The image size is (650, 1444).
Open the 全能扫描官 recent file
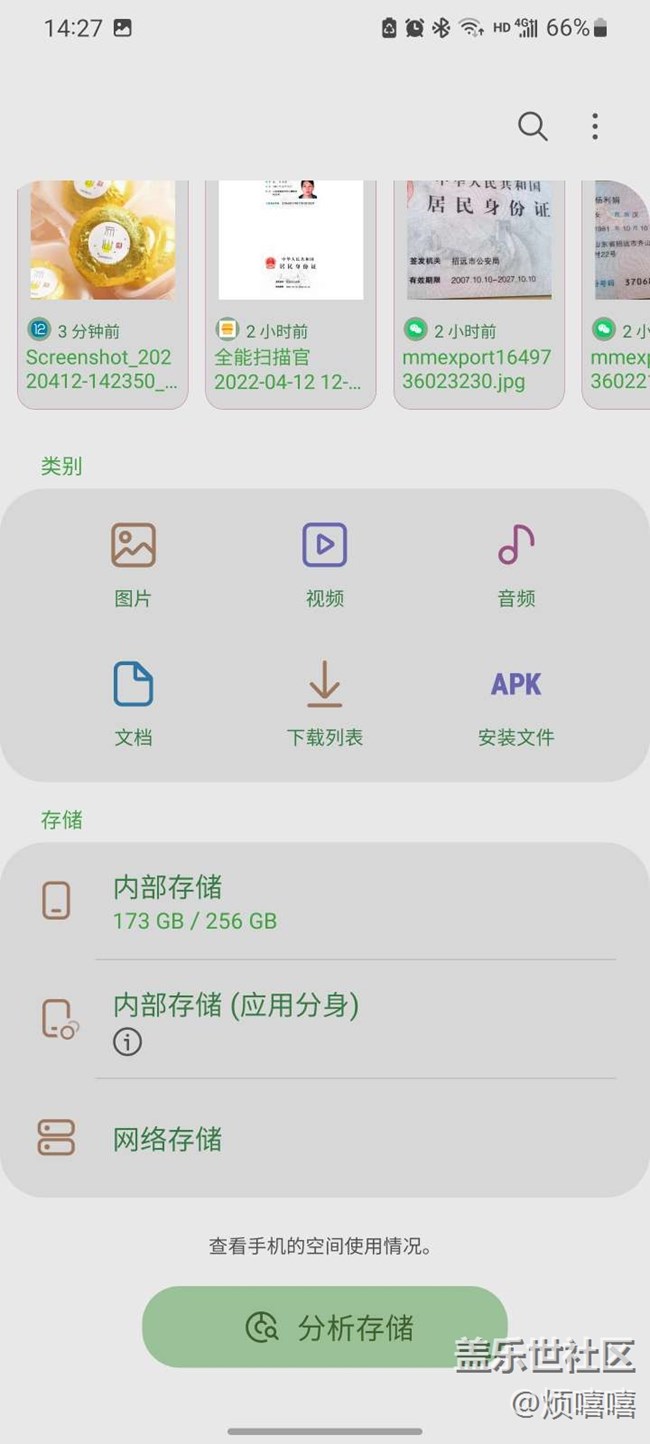coord(290,295)
